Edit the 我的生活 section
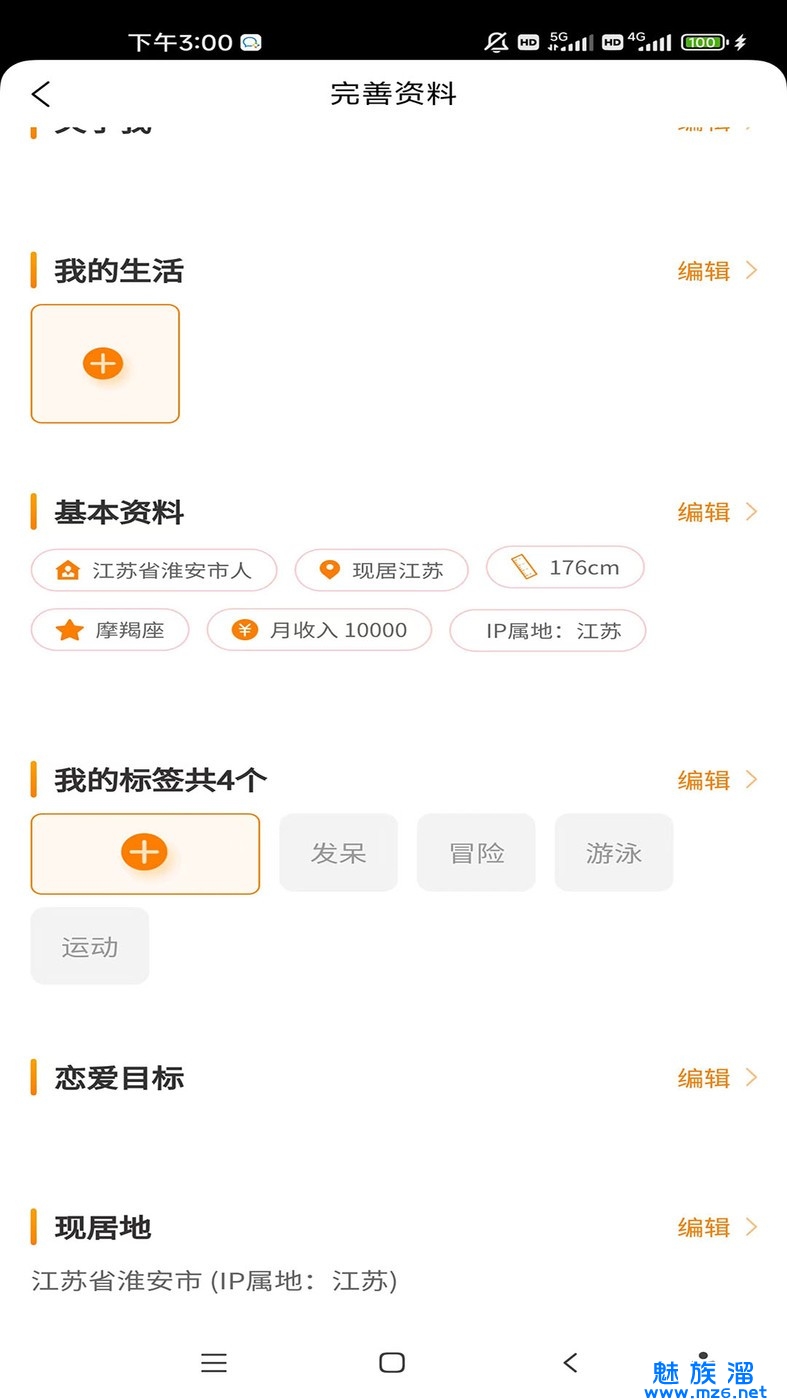Viewport: 787px width, 1400px height. [717, 271]
